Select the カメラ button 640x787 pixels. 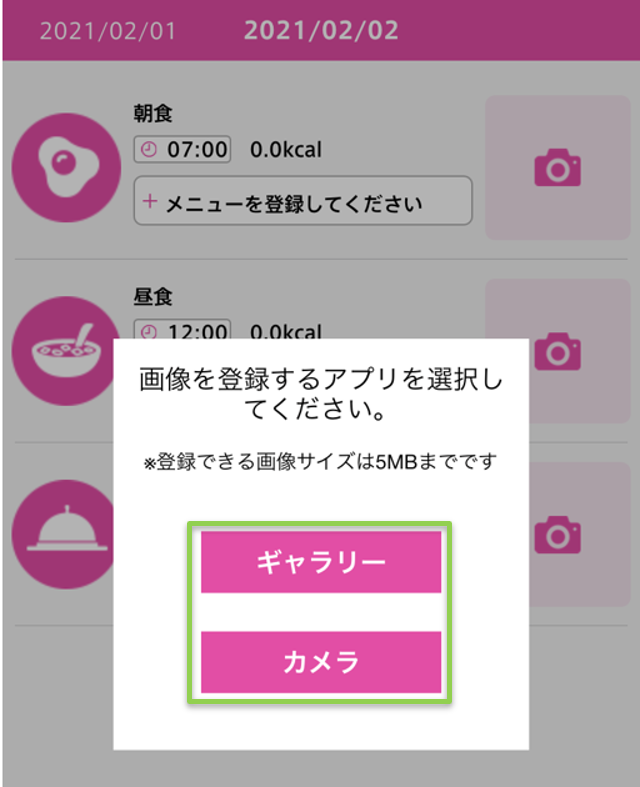click(x=321, y=662)
